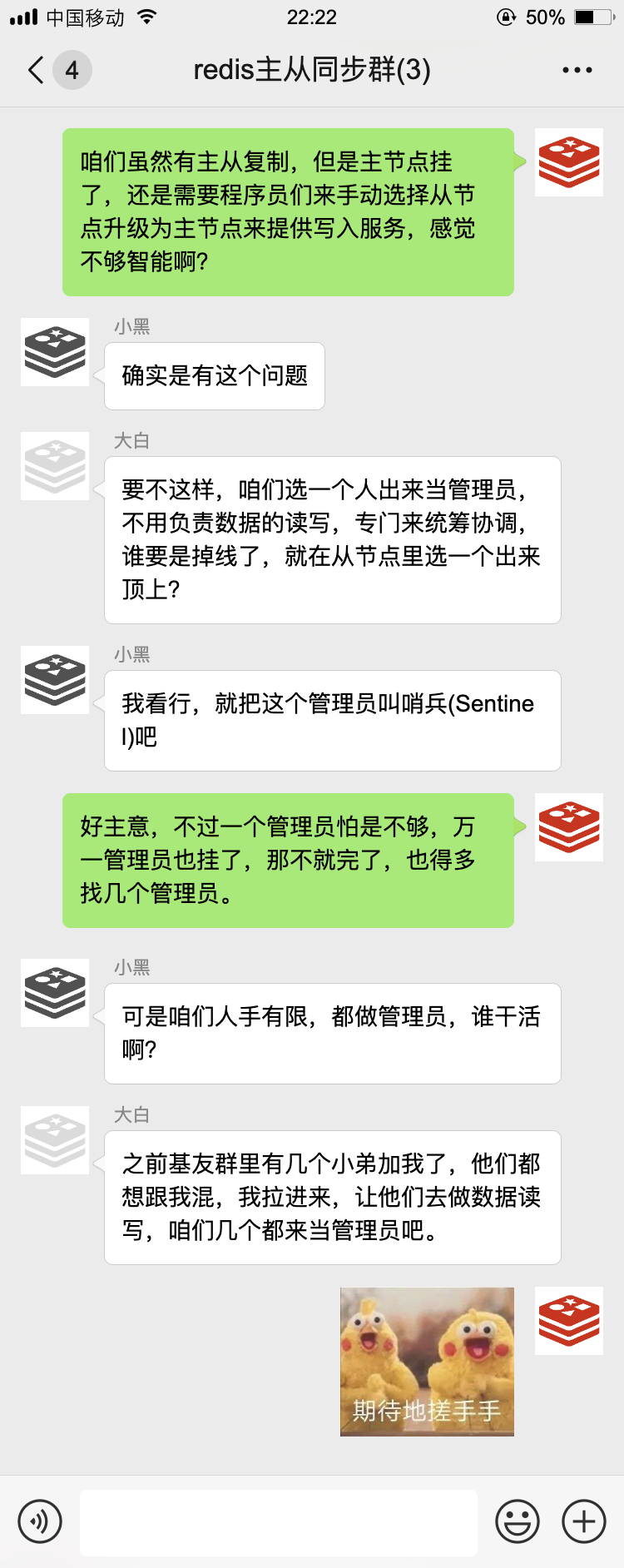Open the emoji picker
The width and height of the screenshot is (624, 1568).
(x=517, y=1521)
